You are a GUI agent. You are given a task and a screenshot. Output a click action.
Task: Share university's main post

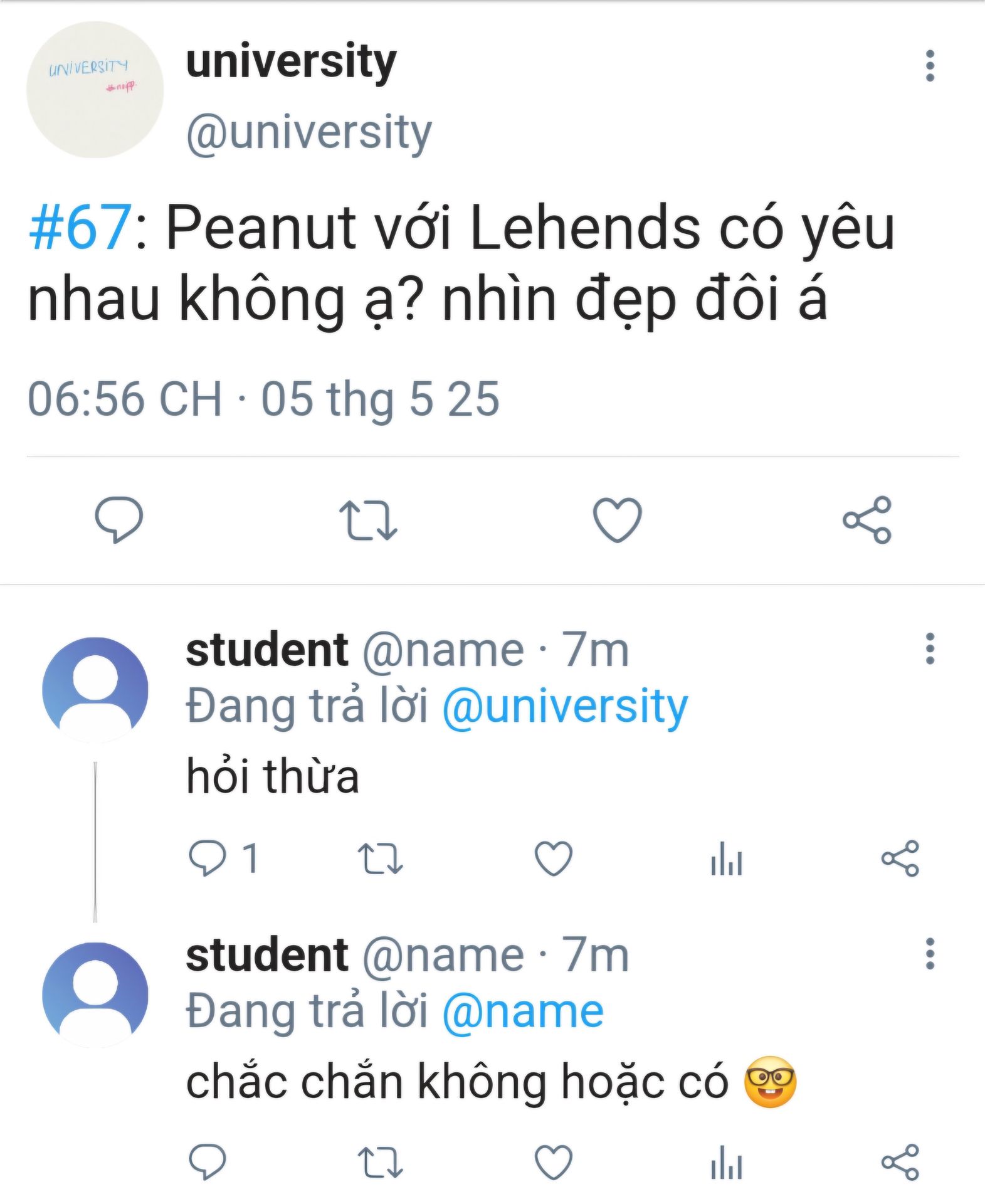coord(867,520)
